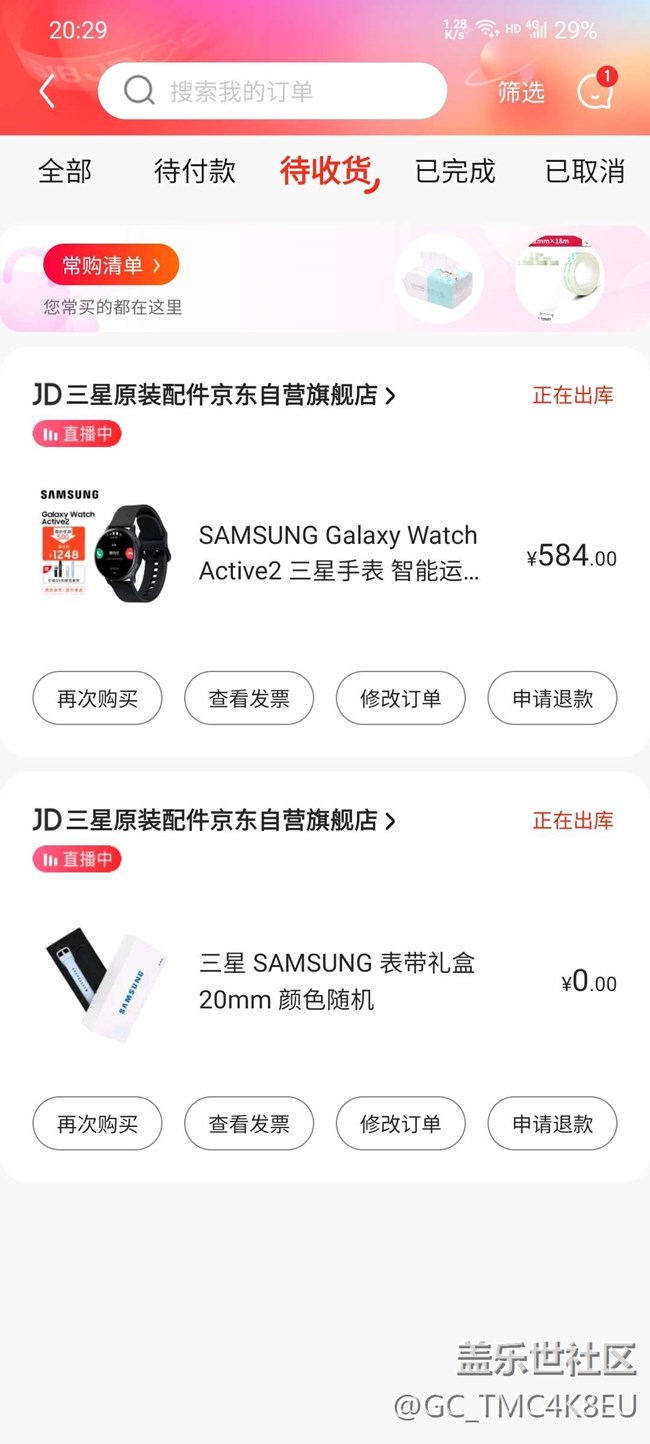The image size is (650, 1444).
Task: Tap 查看发票 for the 表带礼盒 order
Action: 249,1123
